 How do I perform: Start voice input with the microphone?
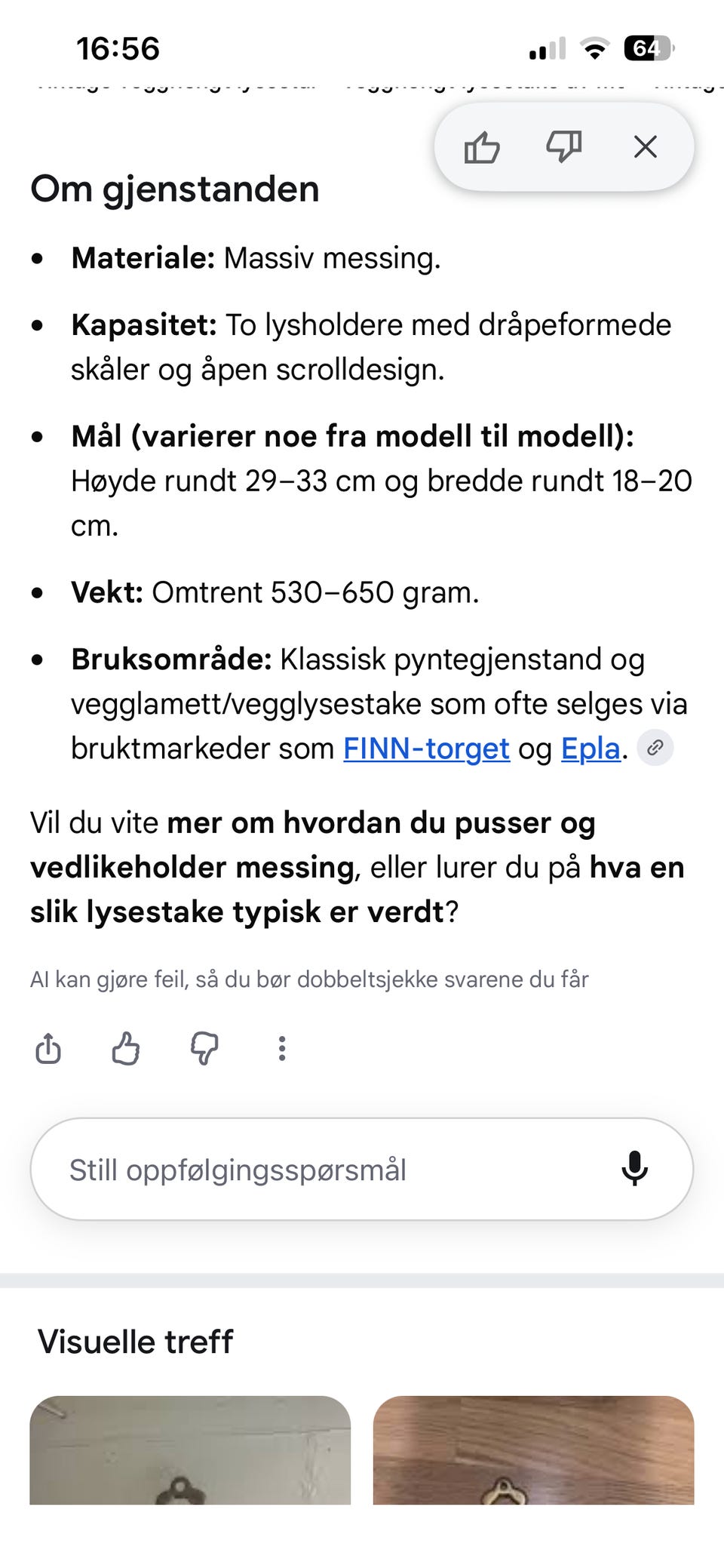[635, 1169]
